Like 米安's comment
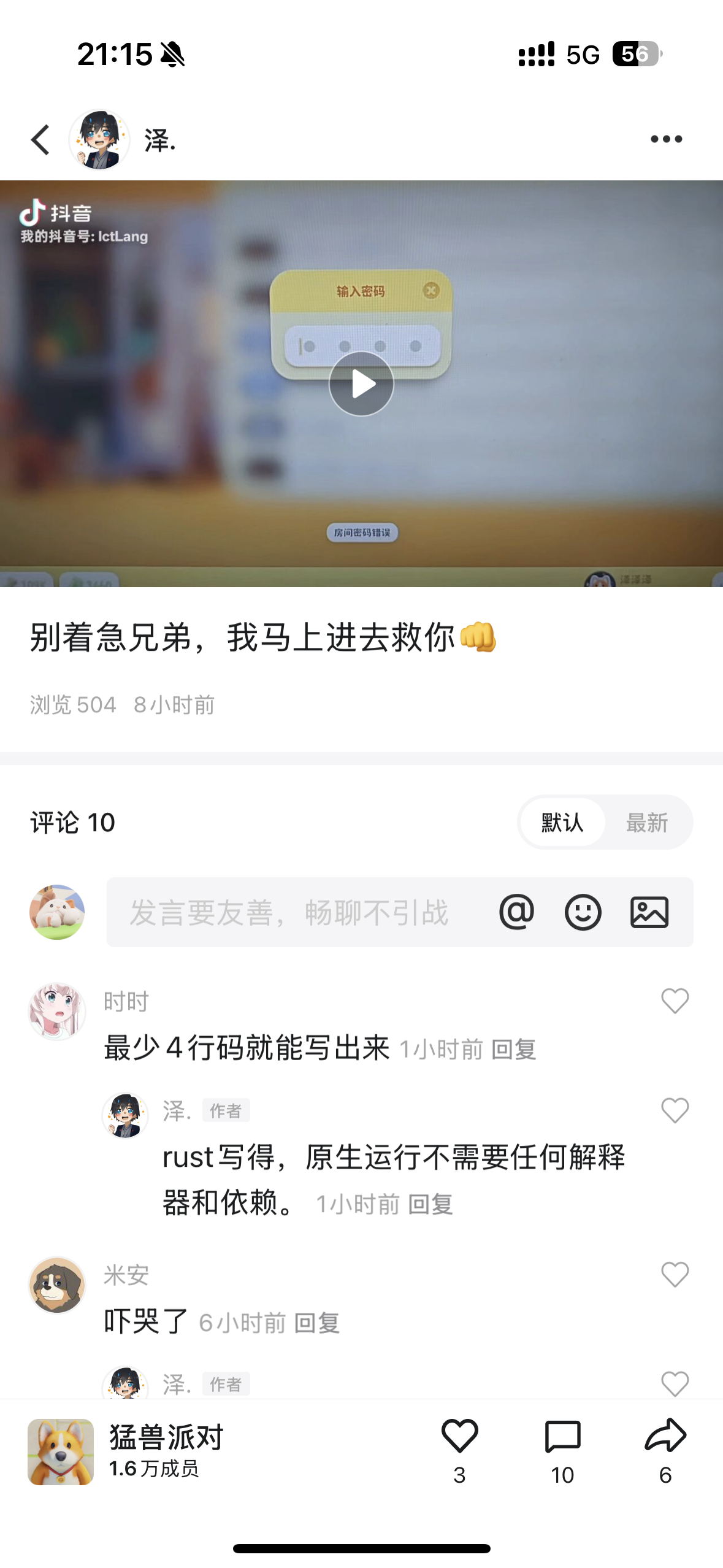Viewport: 723px width, 1568px height. (x=675, y=1275)
